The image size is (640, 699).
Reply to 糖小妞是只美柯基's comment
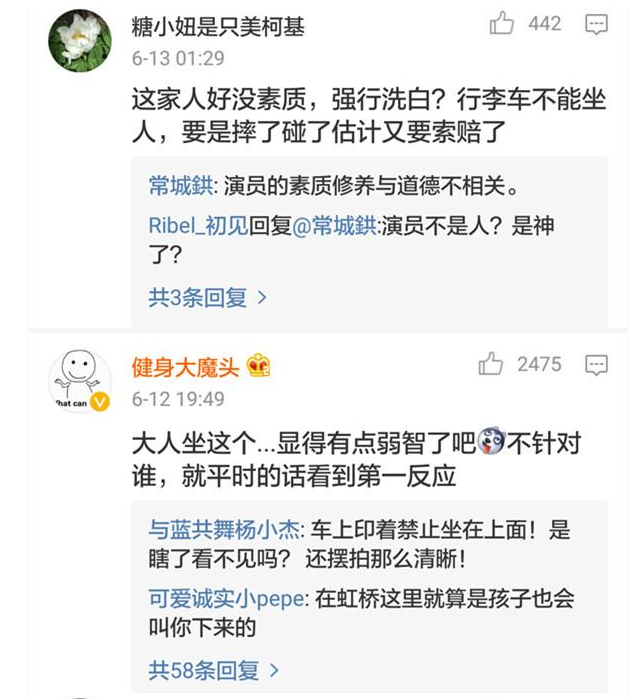(597, 25)
